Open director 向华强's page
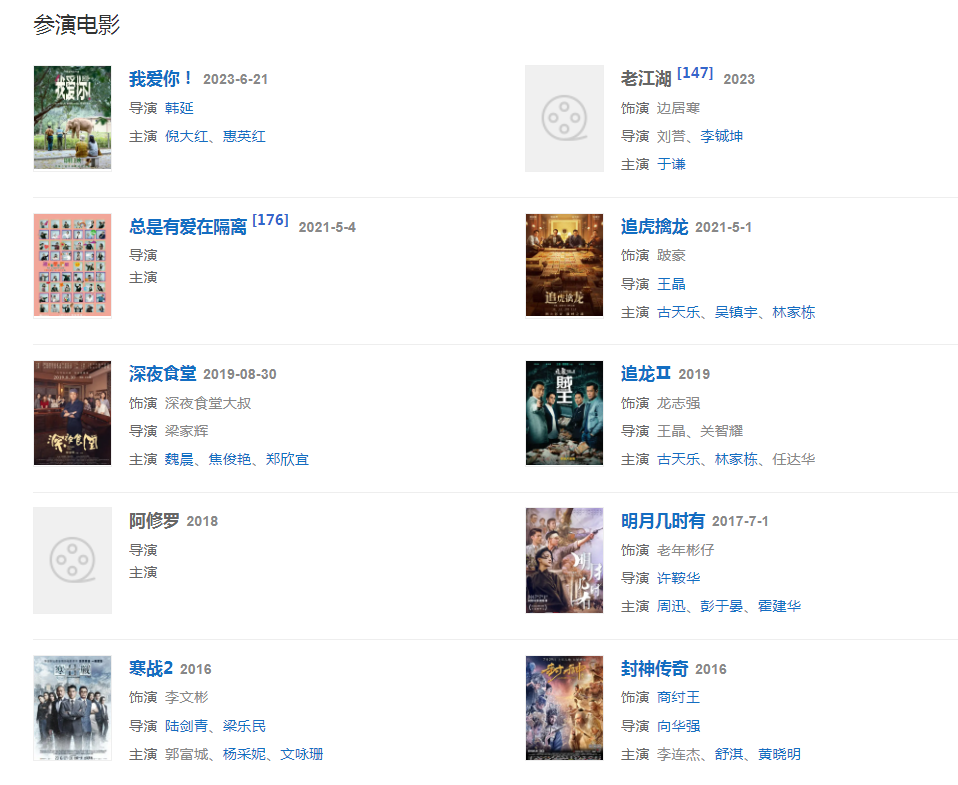The image size is (958, 785). [678, 726]
